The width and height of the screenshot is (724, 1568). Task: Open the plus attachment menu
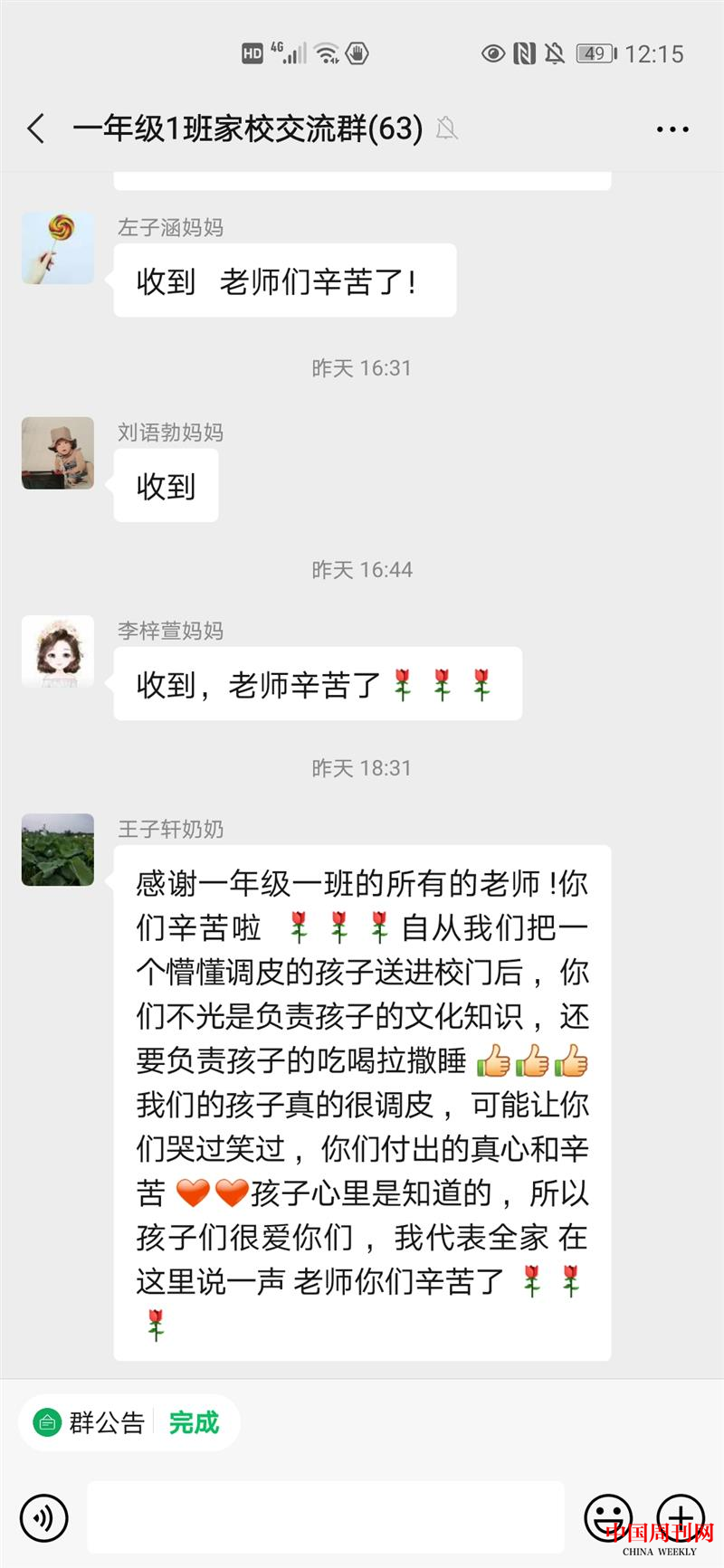[680, 1517]
